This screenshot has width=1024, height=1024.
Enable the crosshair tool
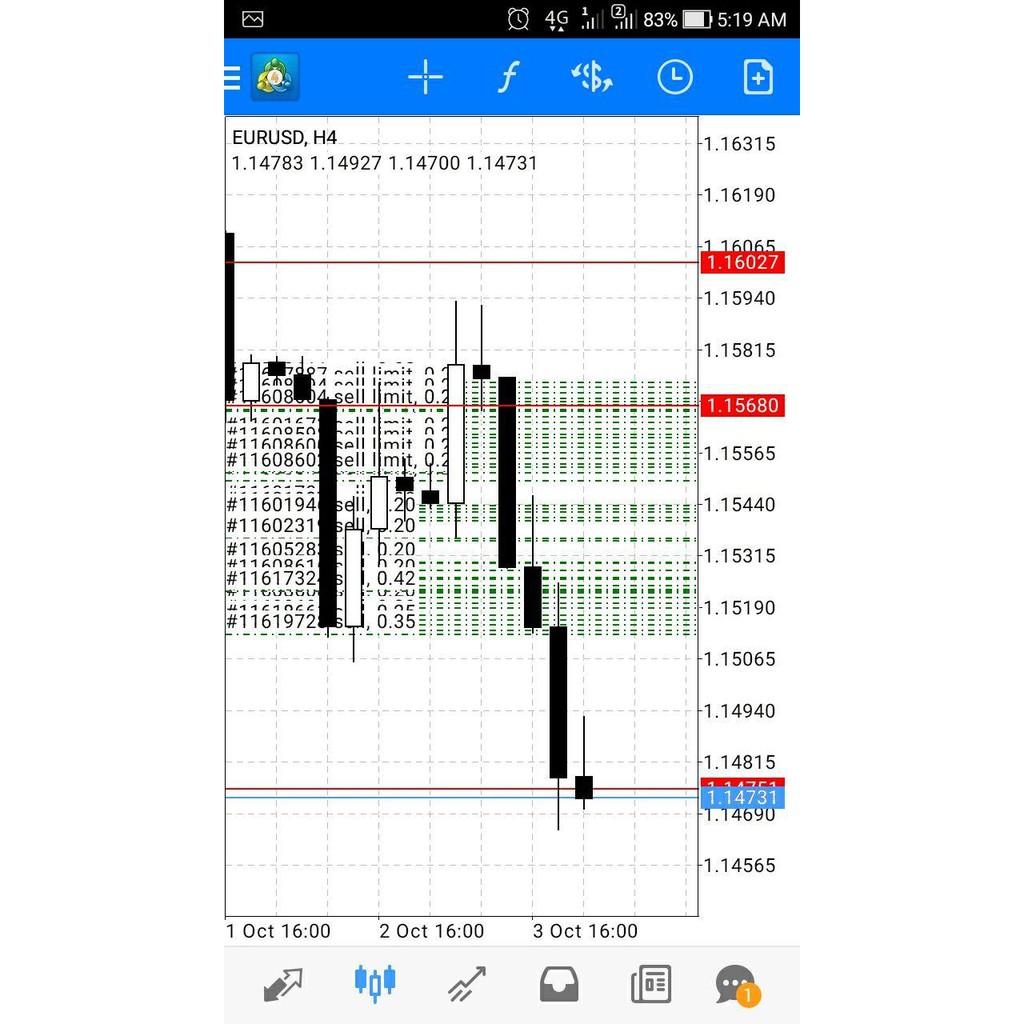click(425, 77)
